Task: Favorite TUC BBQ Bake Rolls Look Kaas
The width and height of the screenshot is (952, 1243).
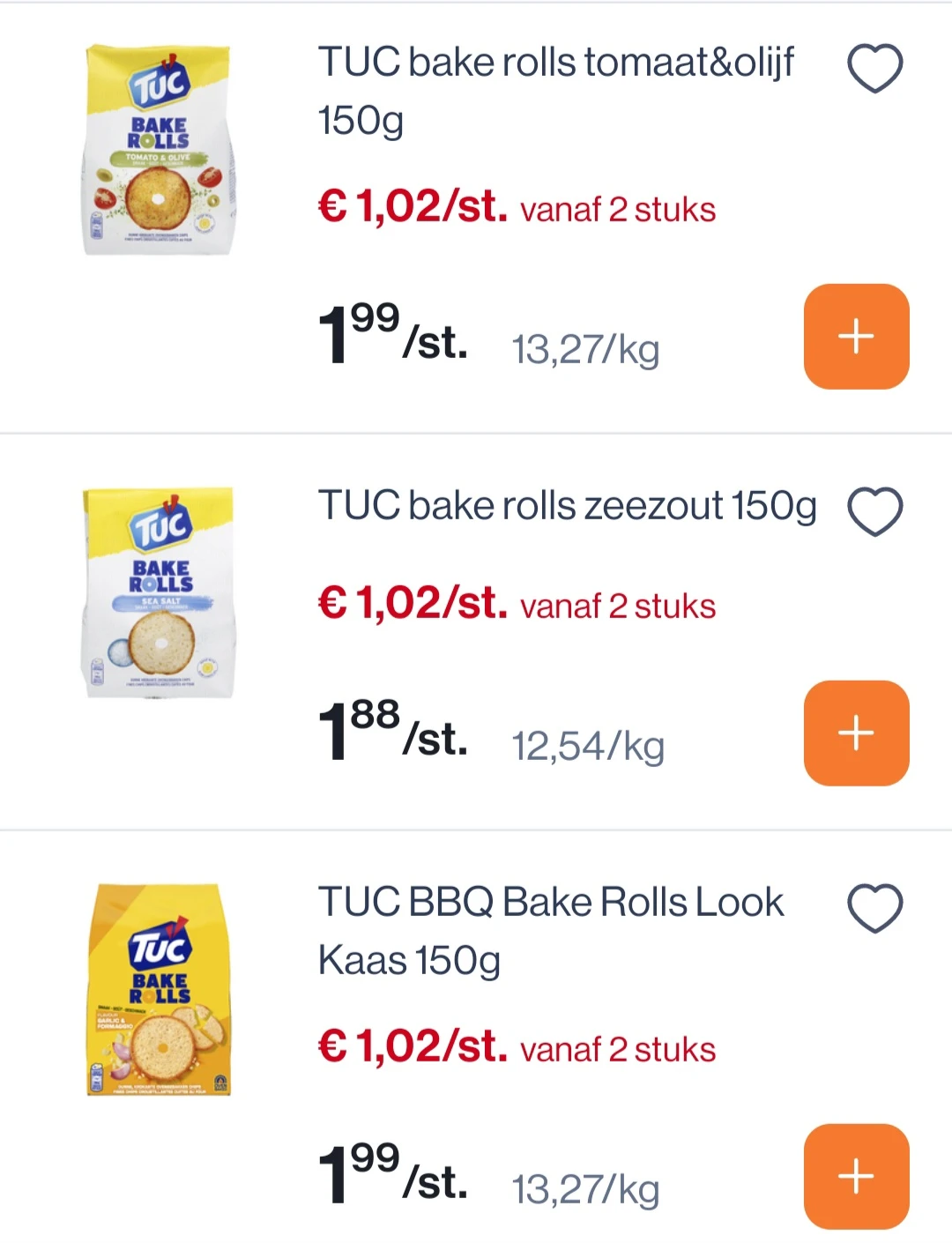Action: pos(874,908)
